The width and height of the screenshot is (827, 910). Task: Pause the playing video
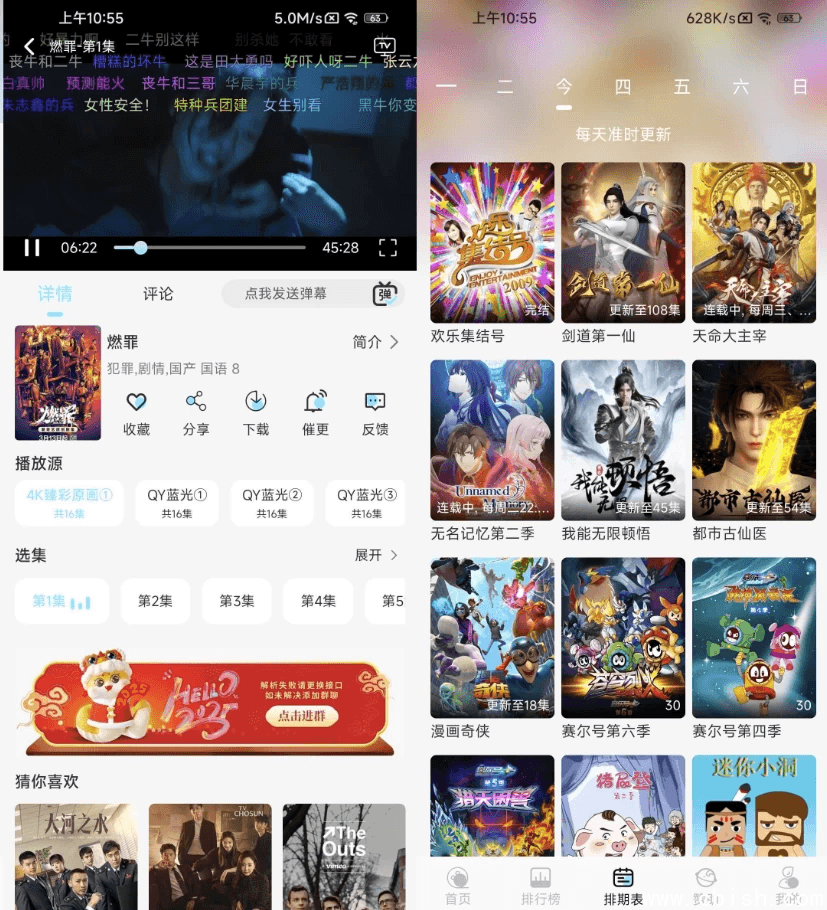coord(31,246)
